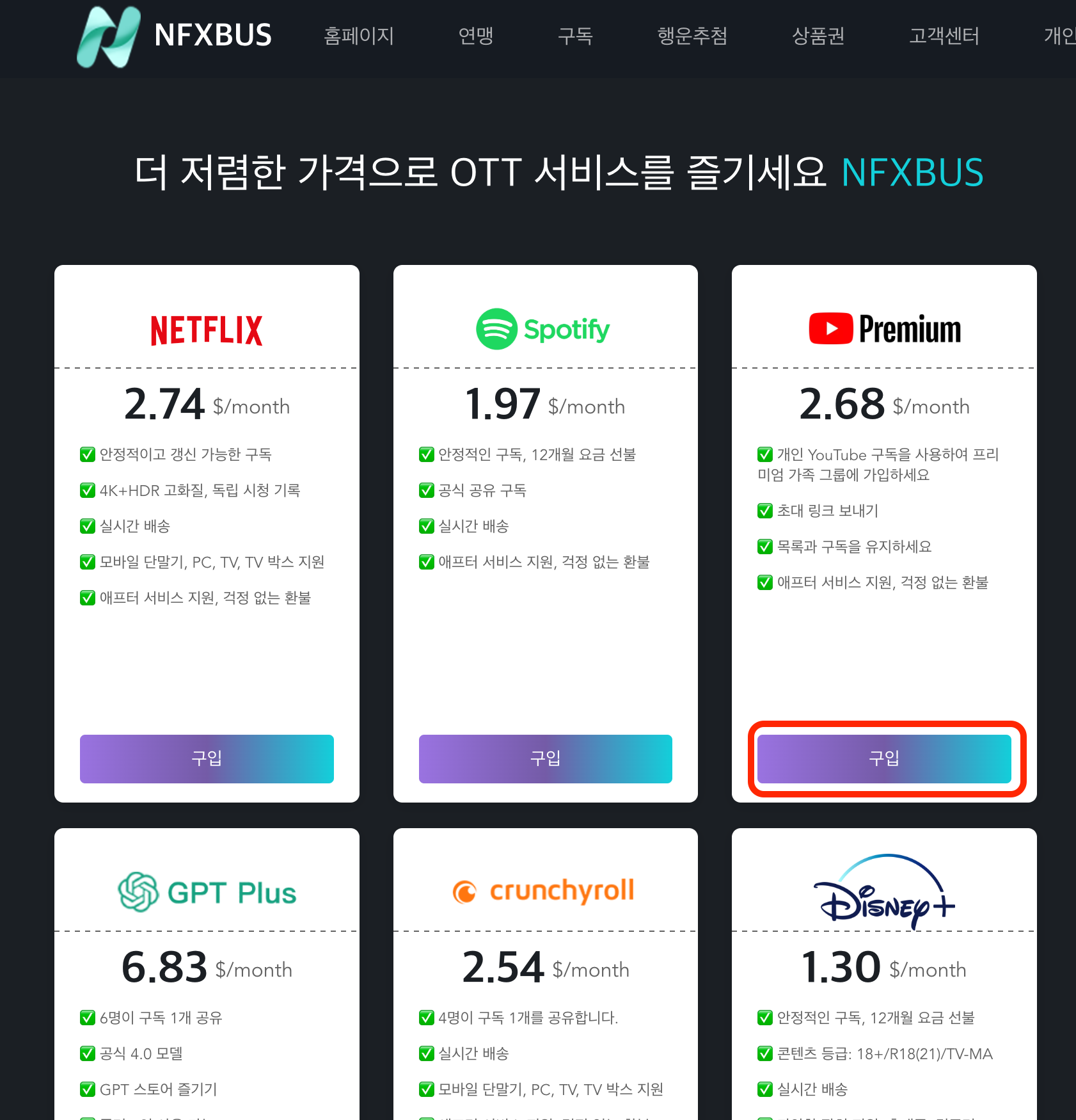1076x1120 pixels.
Task: Buy the Spotify plan with 구입
Action: [545, 758]
